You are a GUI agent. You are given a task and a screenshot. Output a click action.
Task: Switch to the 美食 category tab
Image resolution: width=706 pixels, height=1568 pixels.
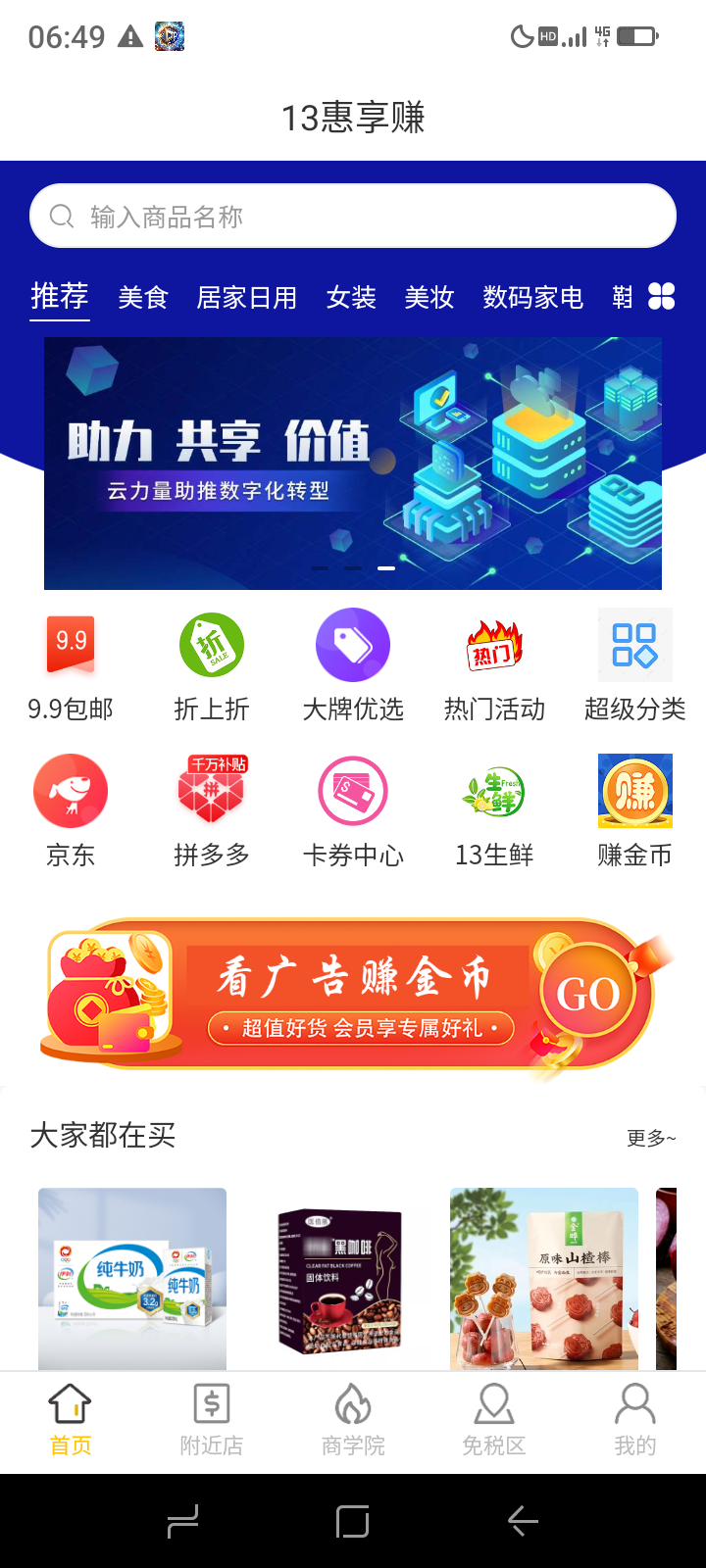(x=143, y=297)
